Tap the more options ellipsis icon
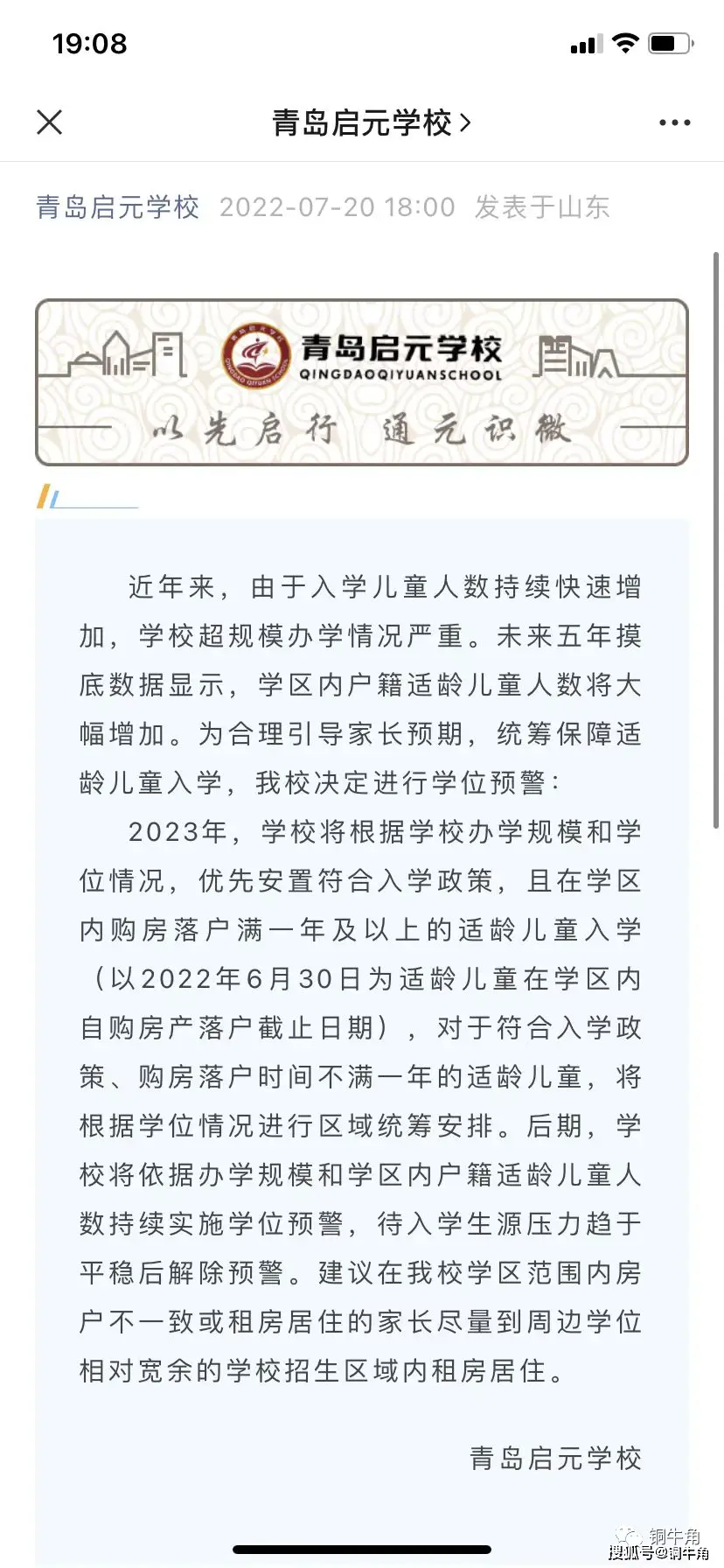The width and height of the screenshot is (724, 1568). 673,122
